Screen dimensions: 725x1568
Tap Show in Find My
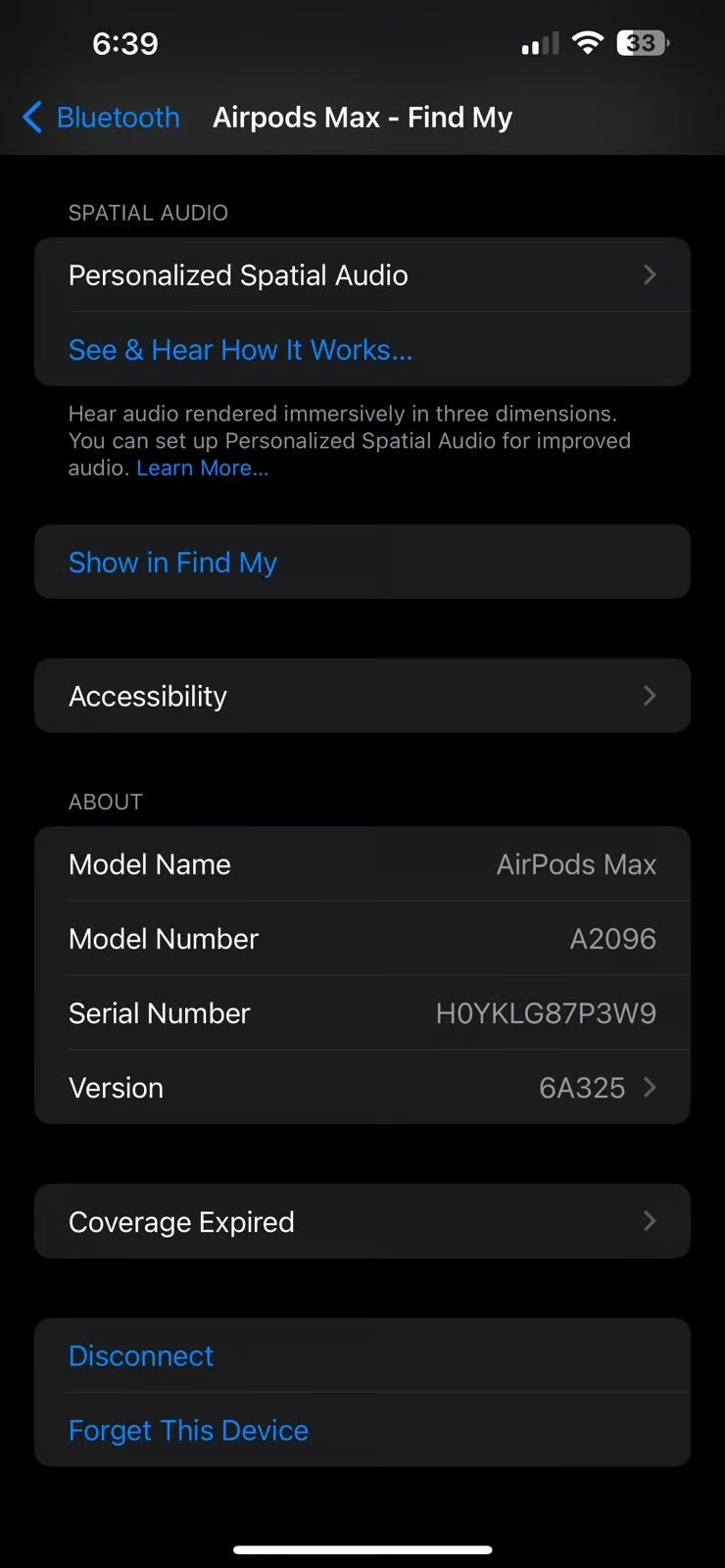pos(172,562)
